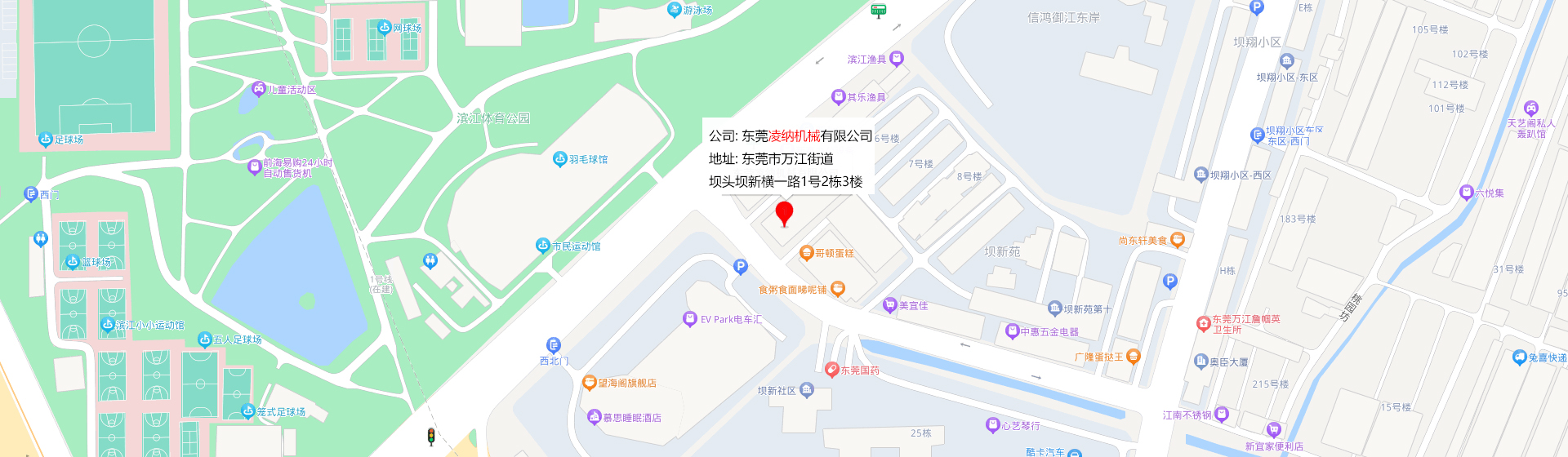Viewport: 1568px width, 457px height.
Task: Tap the red location marker pin
Action: (784, 211)
